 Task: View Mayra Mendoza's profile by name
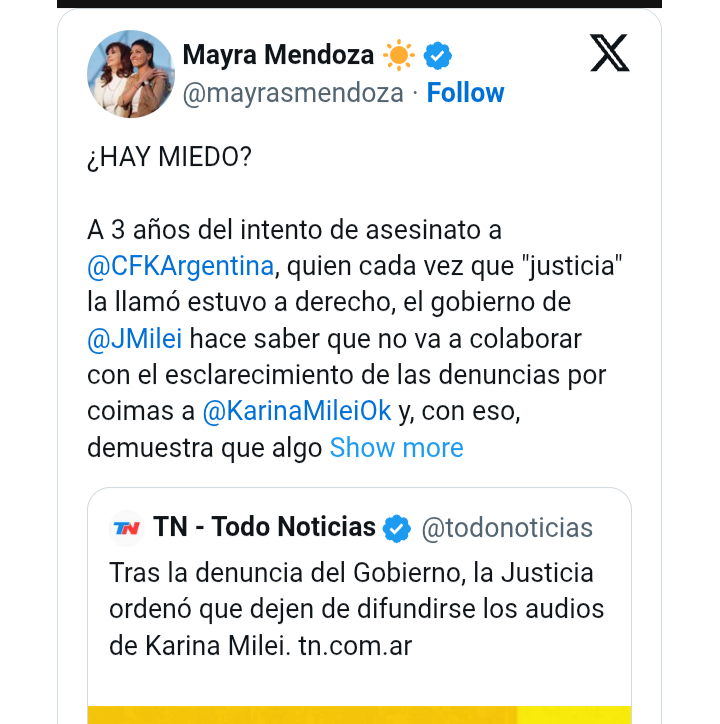[x=278, y=55]
